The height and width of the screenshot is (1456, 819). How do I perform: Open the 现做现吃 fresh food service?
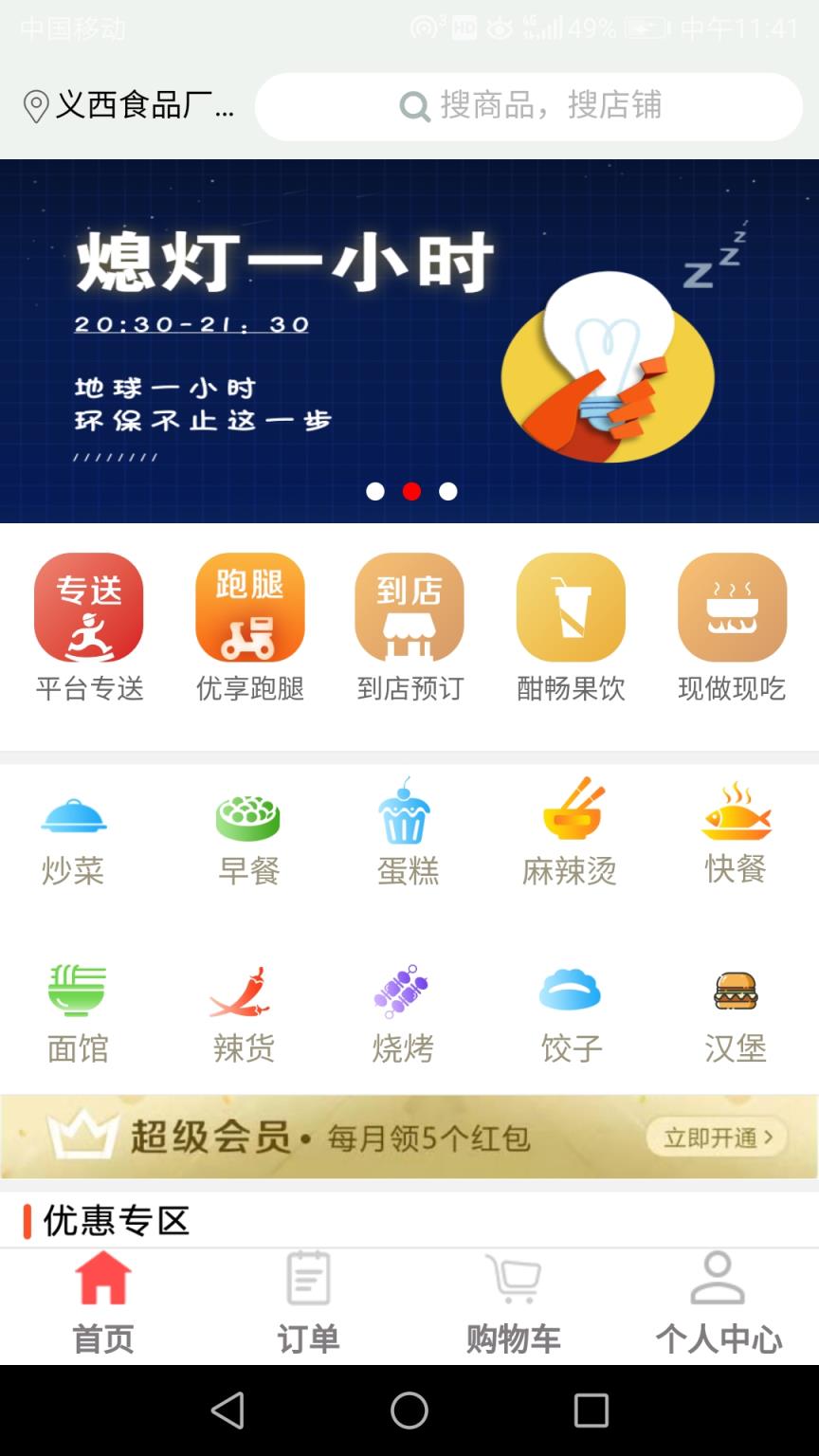tap(730, 626)
